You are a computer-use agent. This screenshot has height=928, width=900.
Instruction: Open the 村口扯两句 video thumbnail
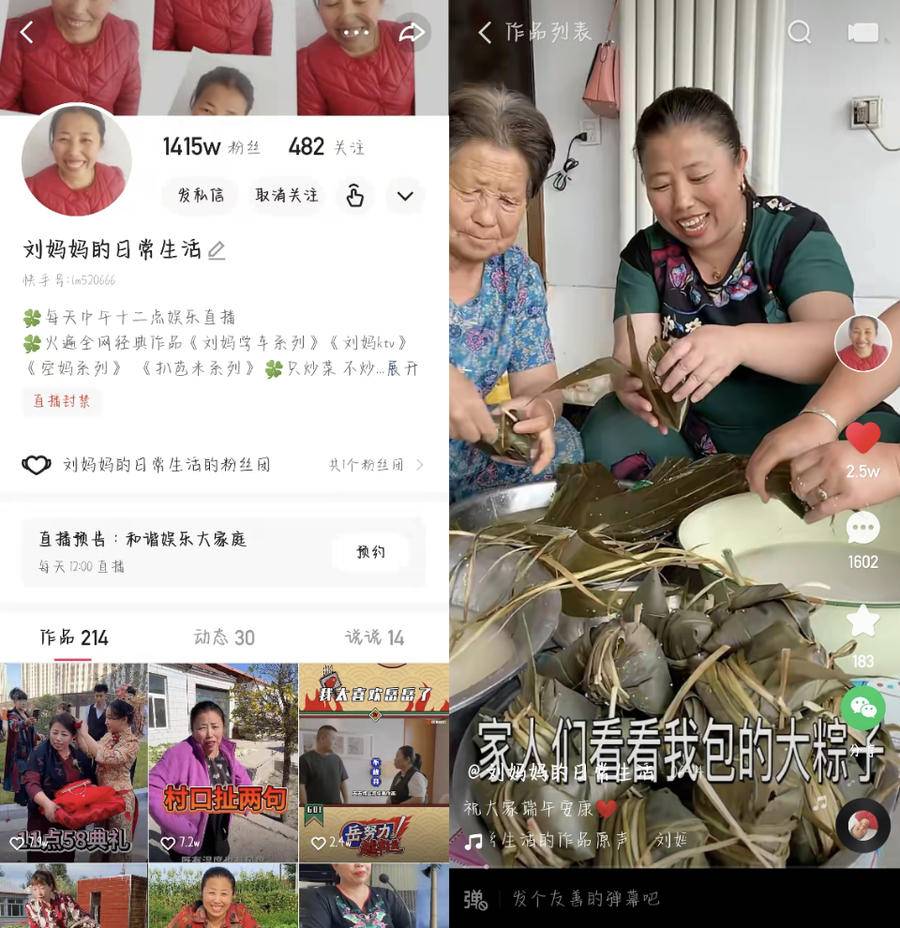click(x=223, y=762)
